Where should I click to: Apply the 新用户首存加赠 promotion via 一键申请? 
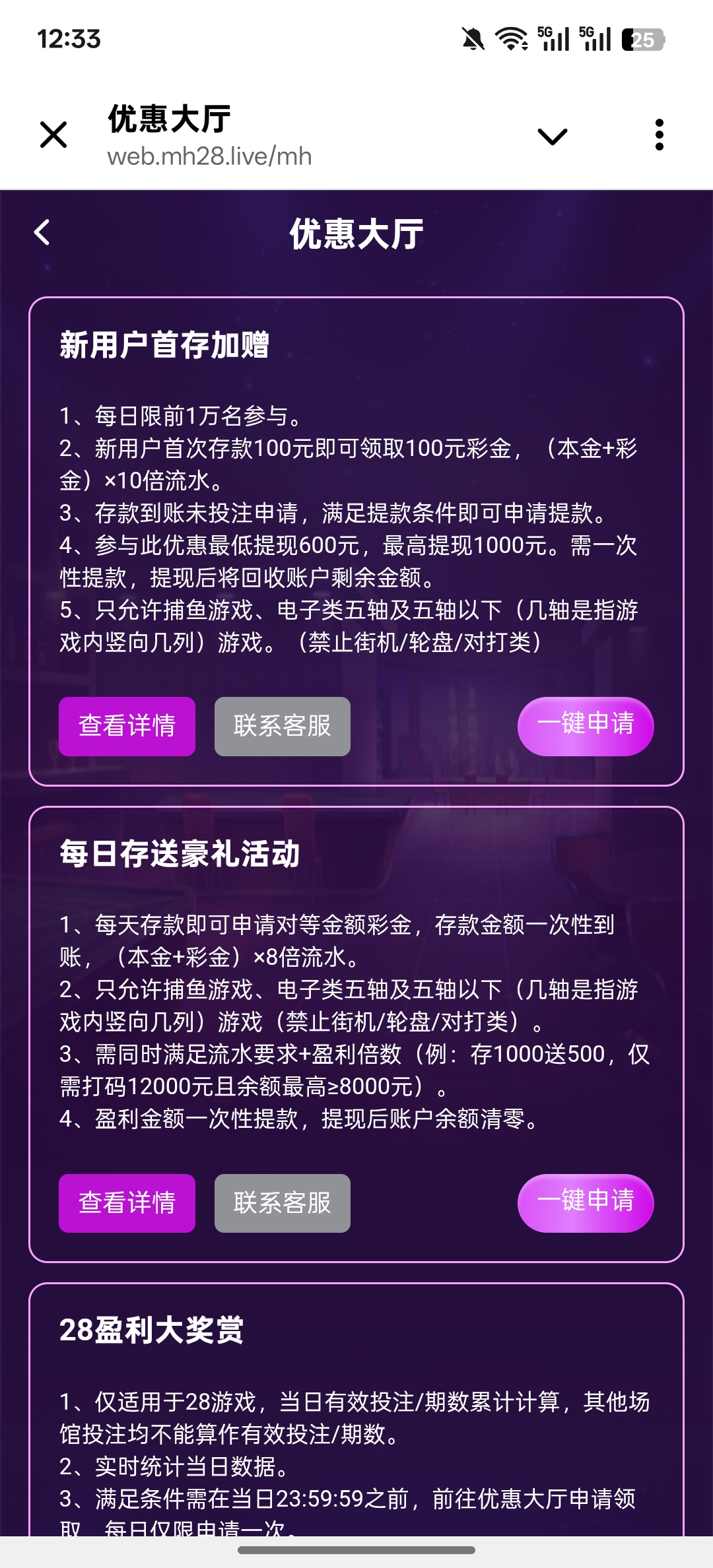585,725
